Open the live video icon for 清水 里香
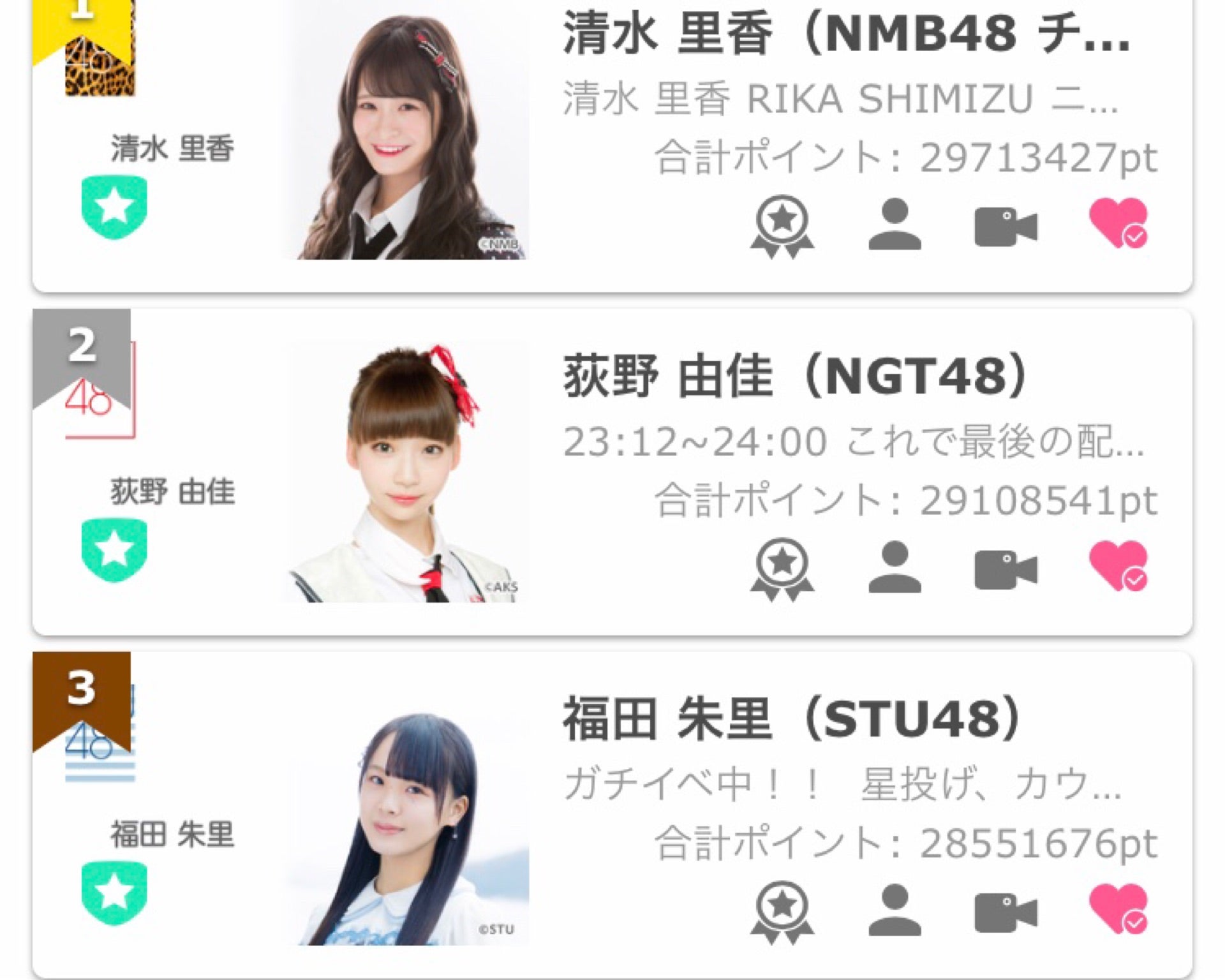 click(x=1006, y=226)
